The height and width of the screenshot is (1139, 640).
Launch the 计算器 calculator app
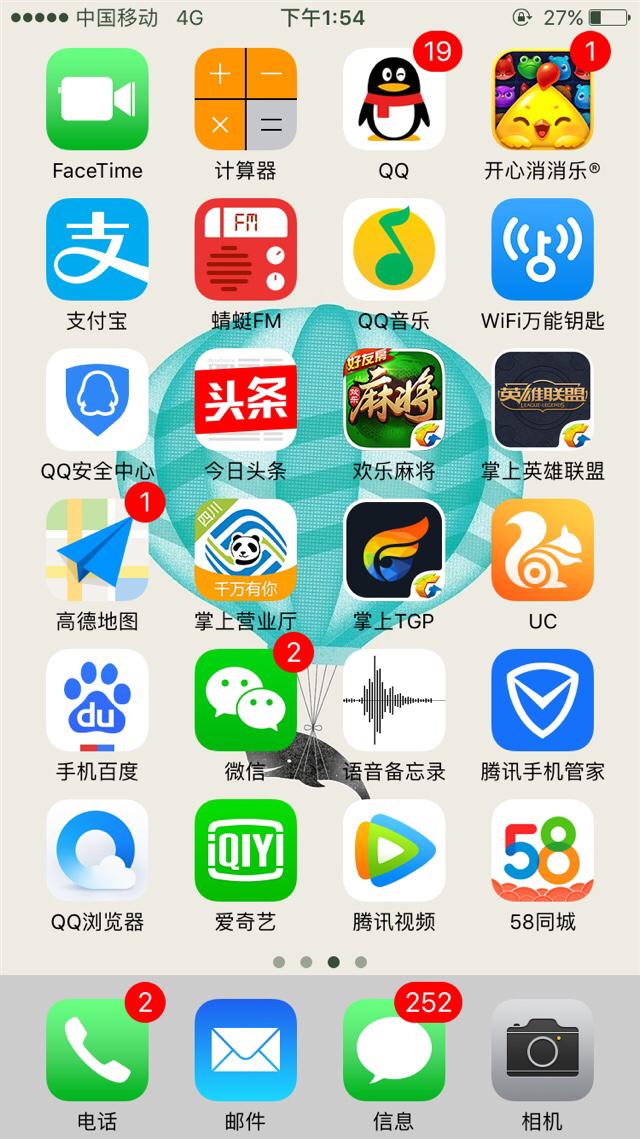pyautogui.click(x=245, y=99)
